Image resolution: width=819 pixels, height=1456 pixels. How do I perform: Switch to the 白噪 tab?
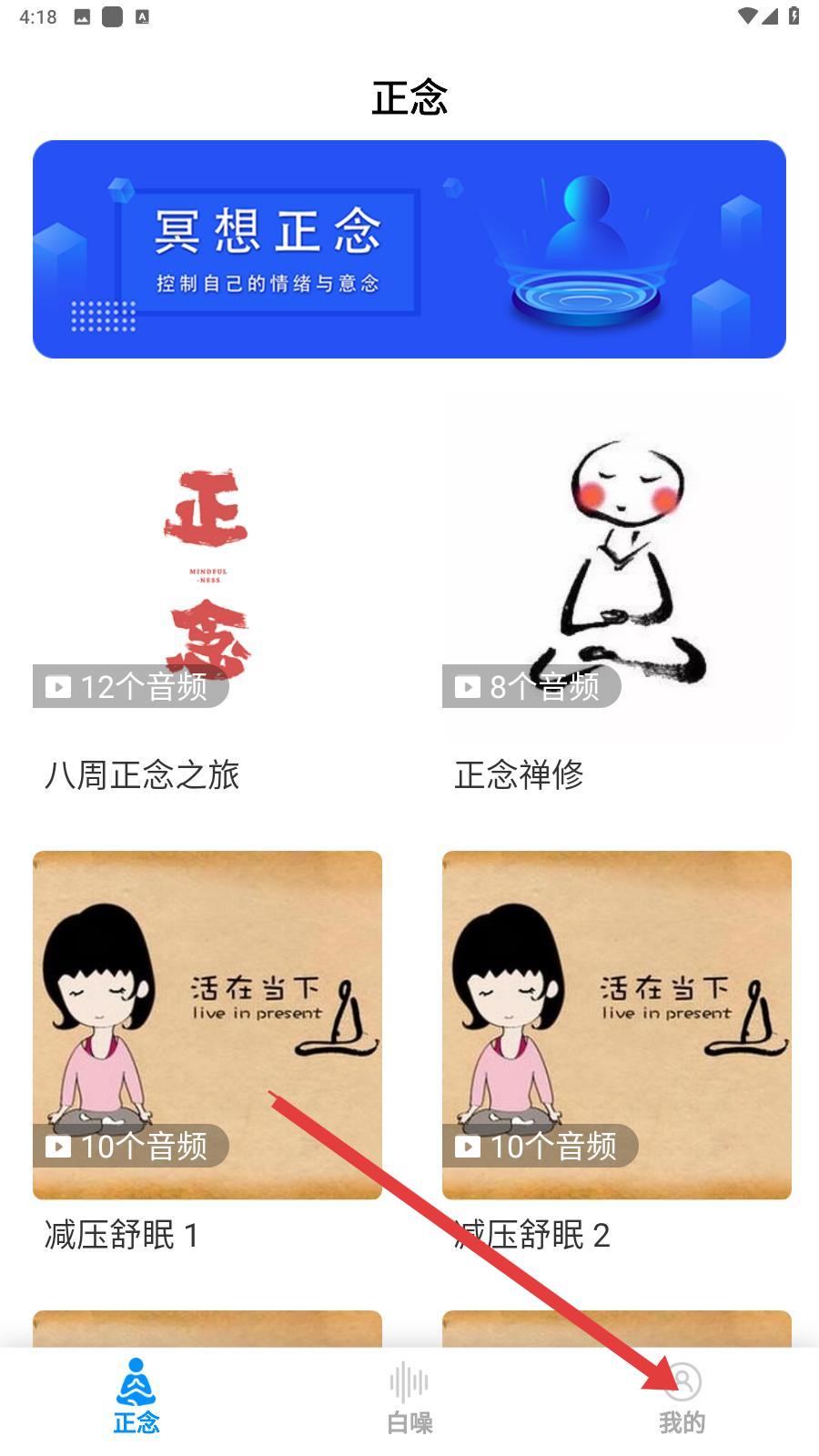click(x=409, y=1398)
